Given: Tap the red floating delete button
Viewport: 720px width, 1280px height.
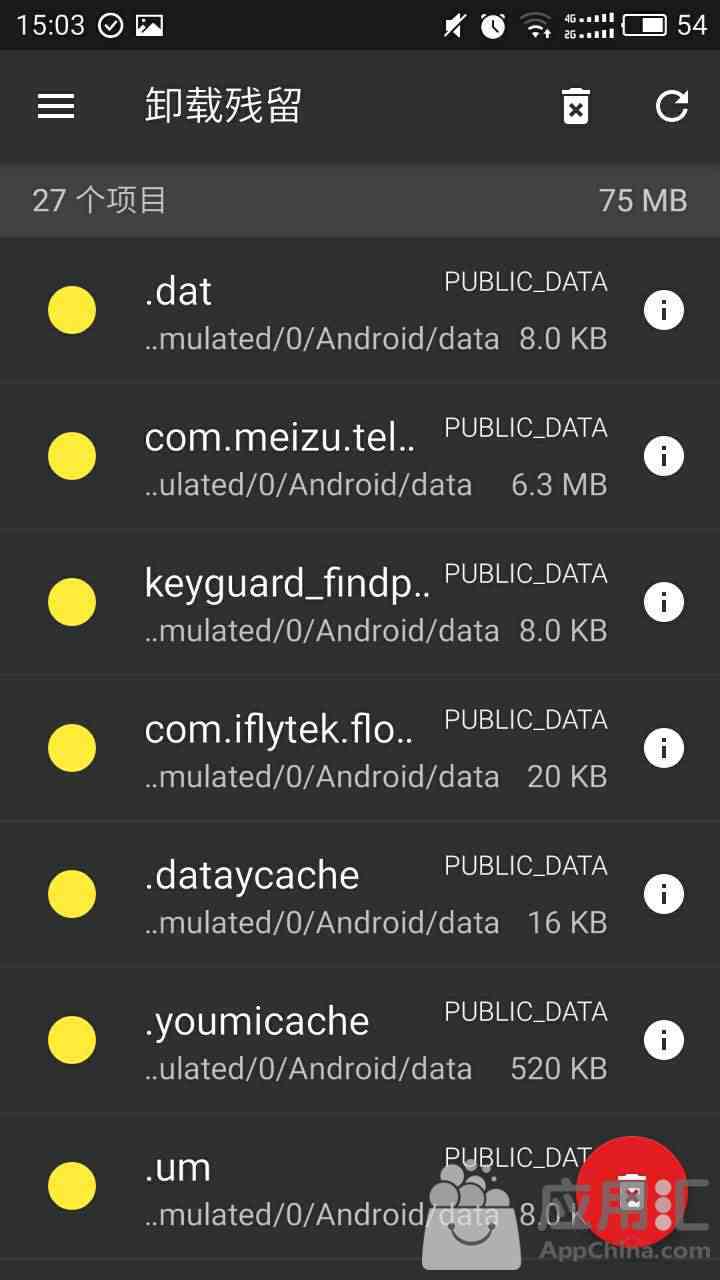Looking at the screenshot, I should click(x=632, y=1192).
